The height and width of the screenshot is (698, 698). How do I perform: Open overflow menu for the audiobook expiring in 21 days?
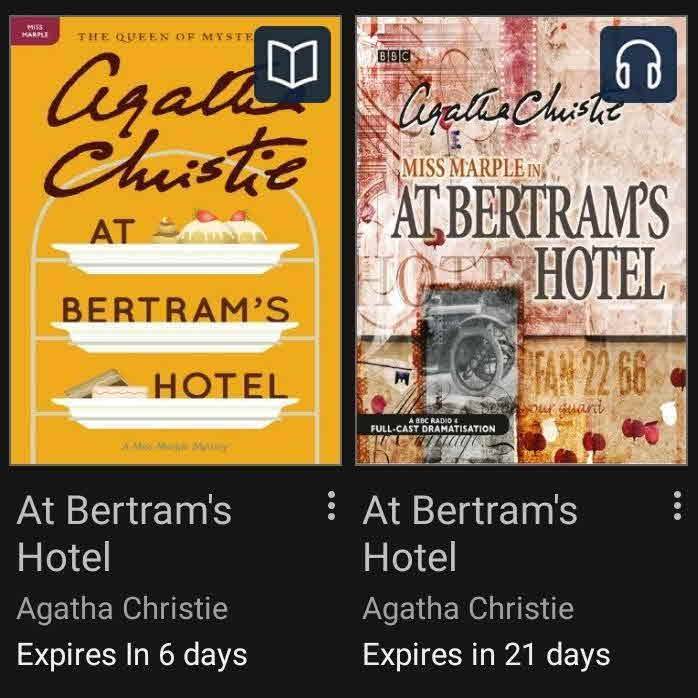pos(678,507)
